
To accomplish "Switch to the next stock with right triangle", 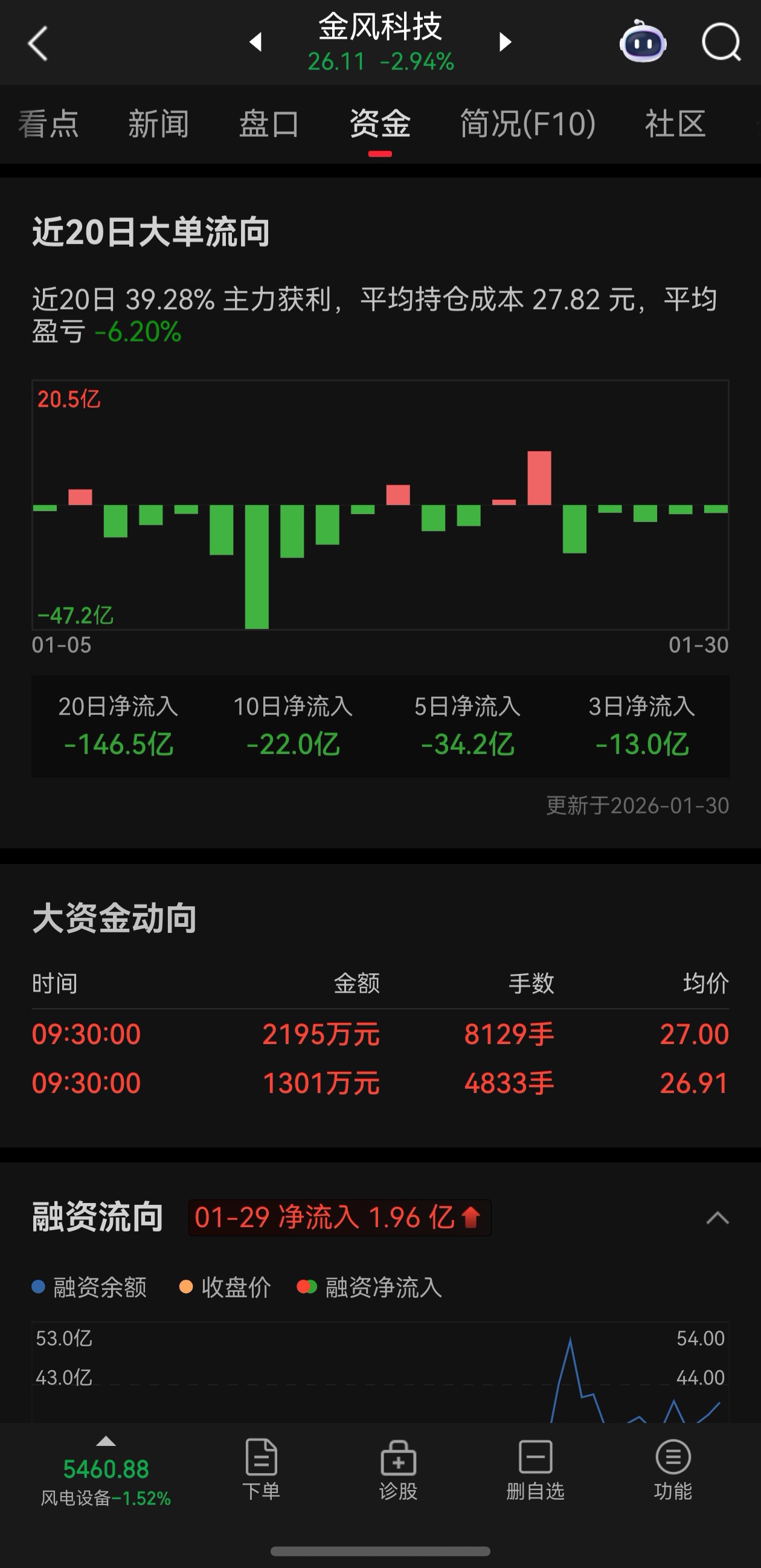I will [505, 42].
